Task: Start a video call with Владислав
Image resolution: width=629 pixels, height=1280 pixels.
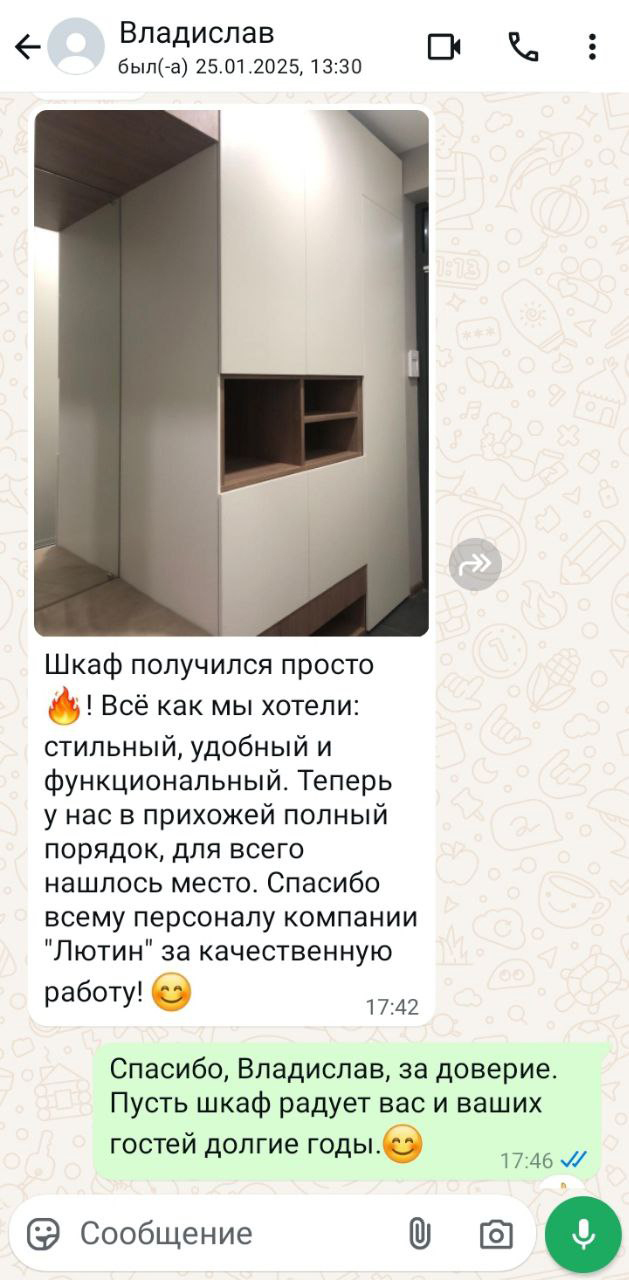Action: (x=444, y=47)
